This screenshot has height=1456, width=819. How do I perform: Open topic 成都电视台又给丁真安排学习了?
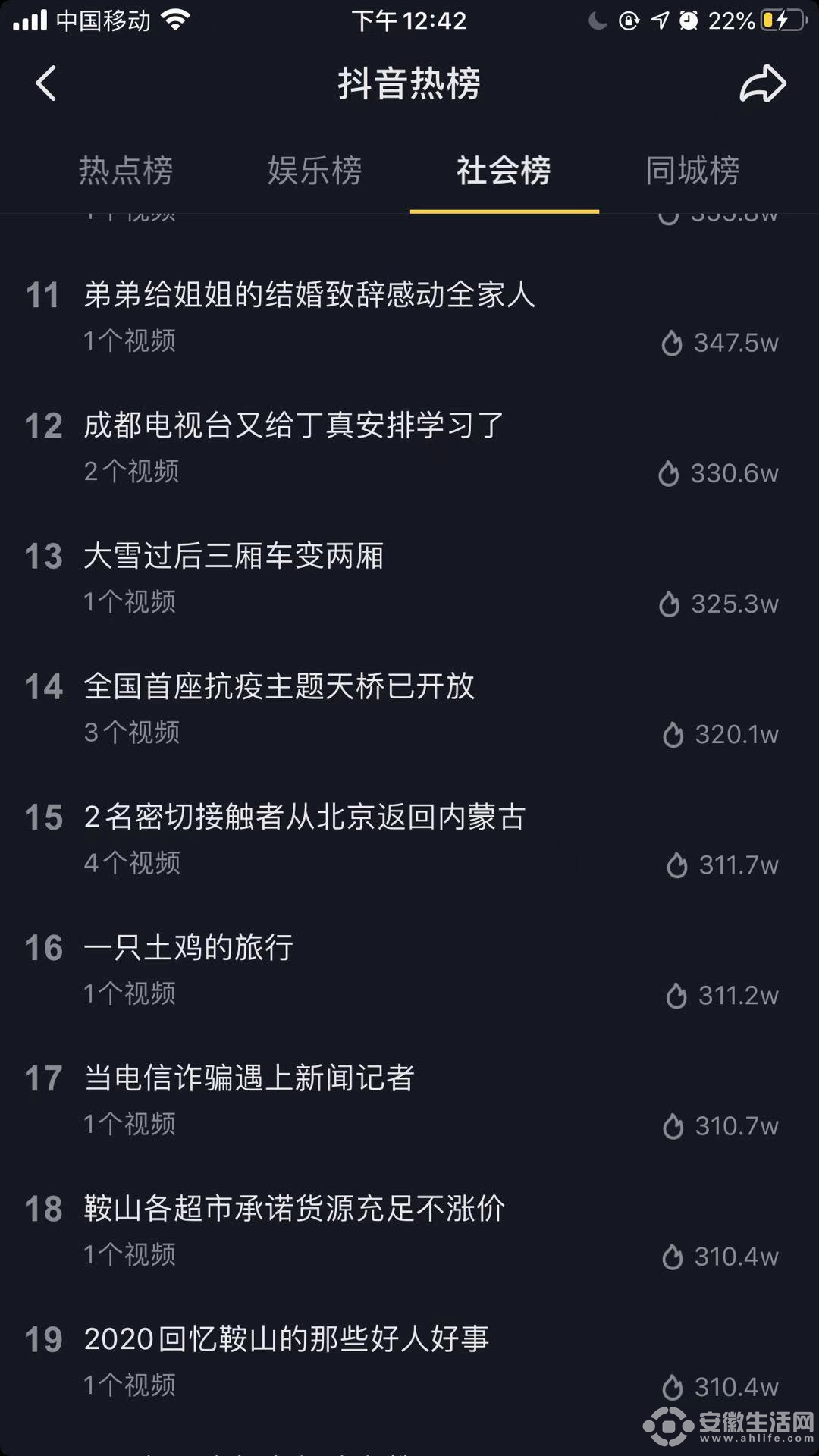[409, 447]
